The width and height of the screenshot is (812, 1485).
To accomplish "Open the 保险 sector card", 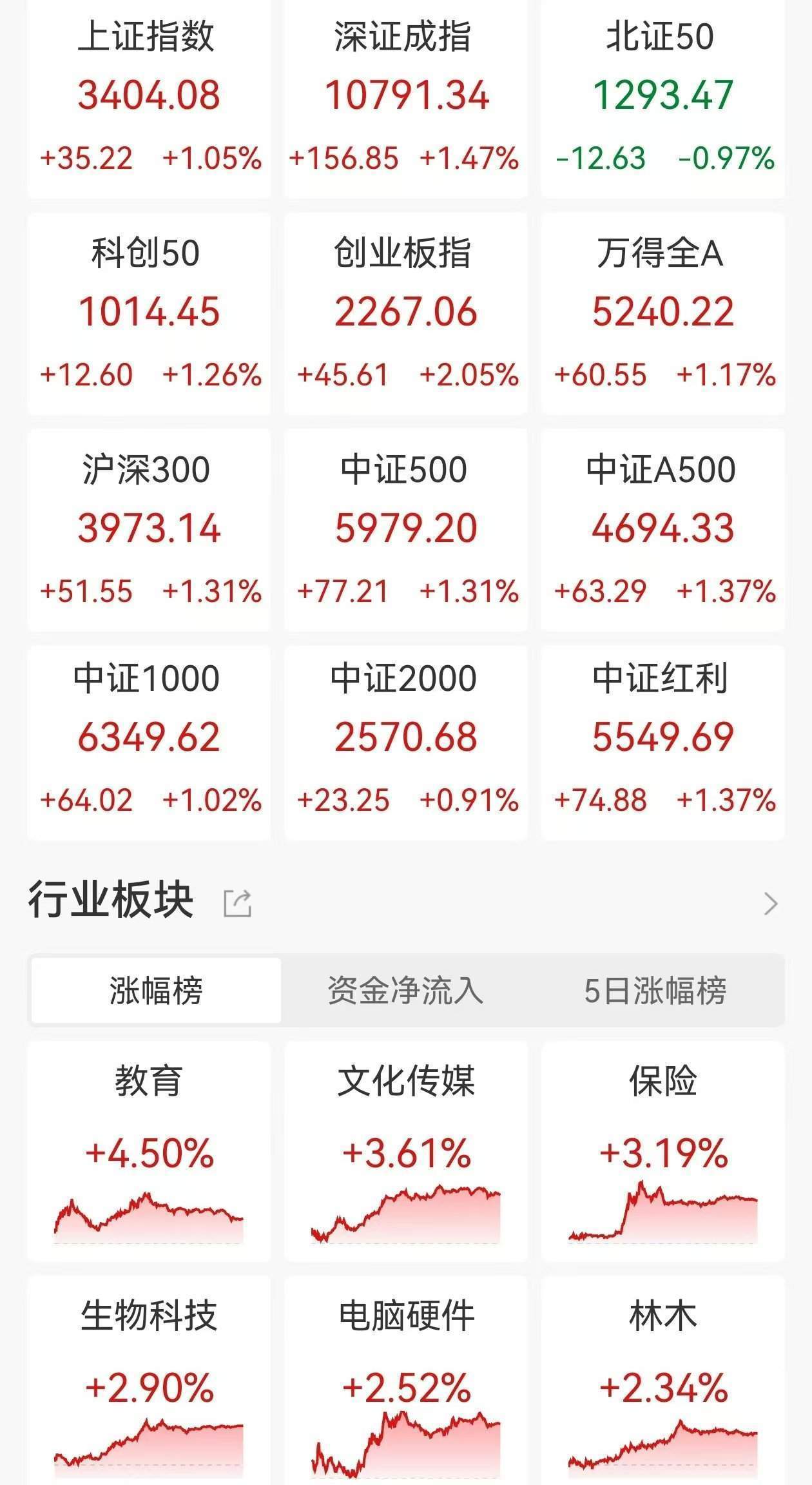I will click(664, 1147).
